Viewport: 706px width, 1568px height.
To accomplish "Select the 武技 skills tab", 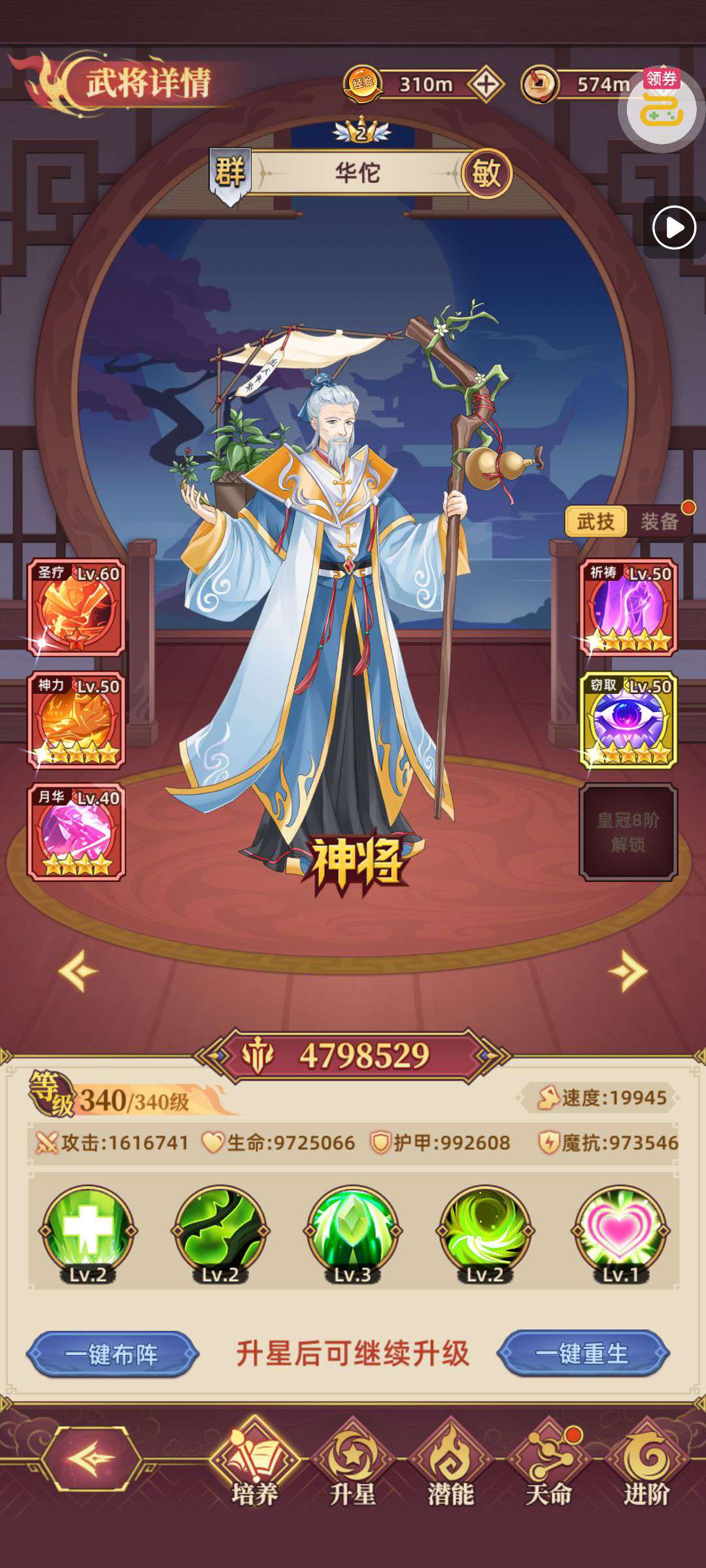I will coord(596,521).
